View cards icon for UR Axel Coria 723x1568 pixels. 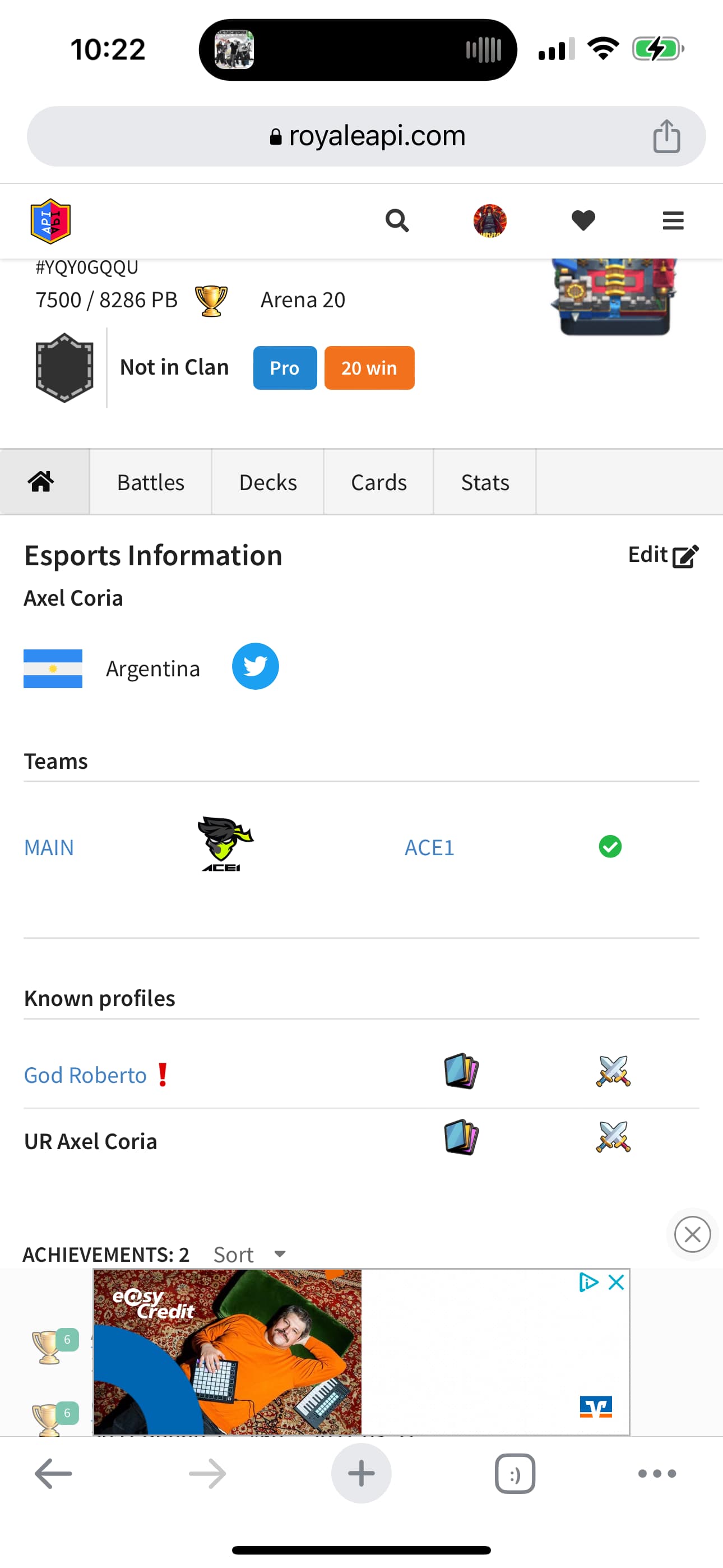(461, 1137)
